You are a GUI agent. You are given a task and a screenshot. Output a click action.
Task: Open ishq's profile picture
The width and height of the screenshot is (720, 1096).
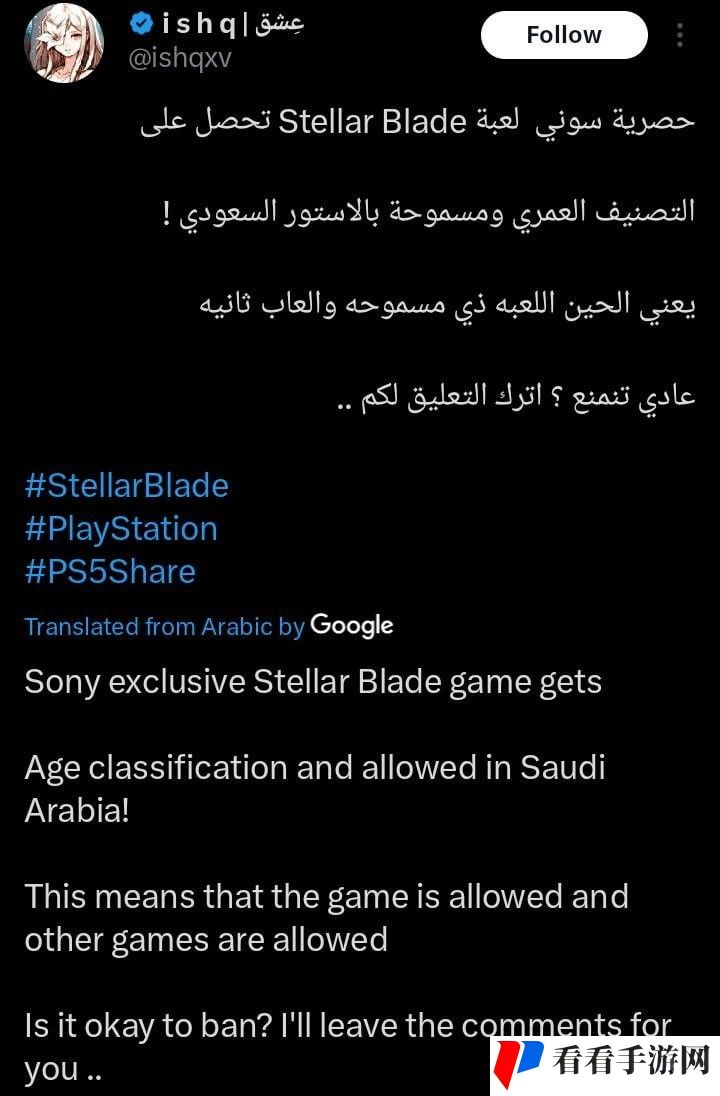[x=64, y=42]
